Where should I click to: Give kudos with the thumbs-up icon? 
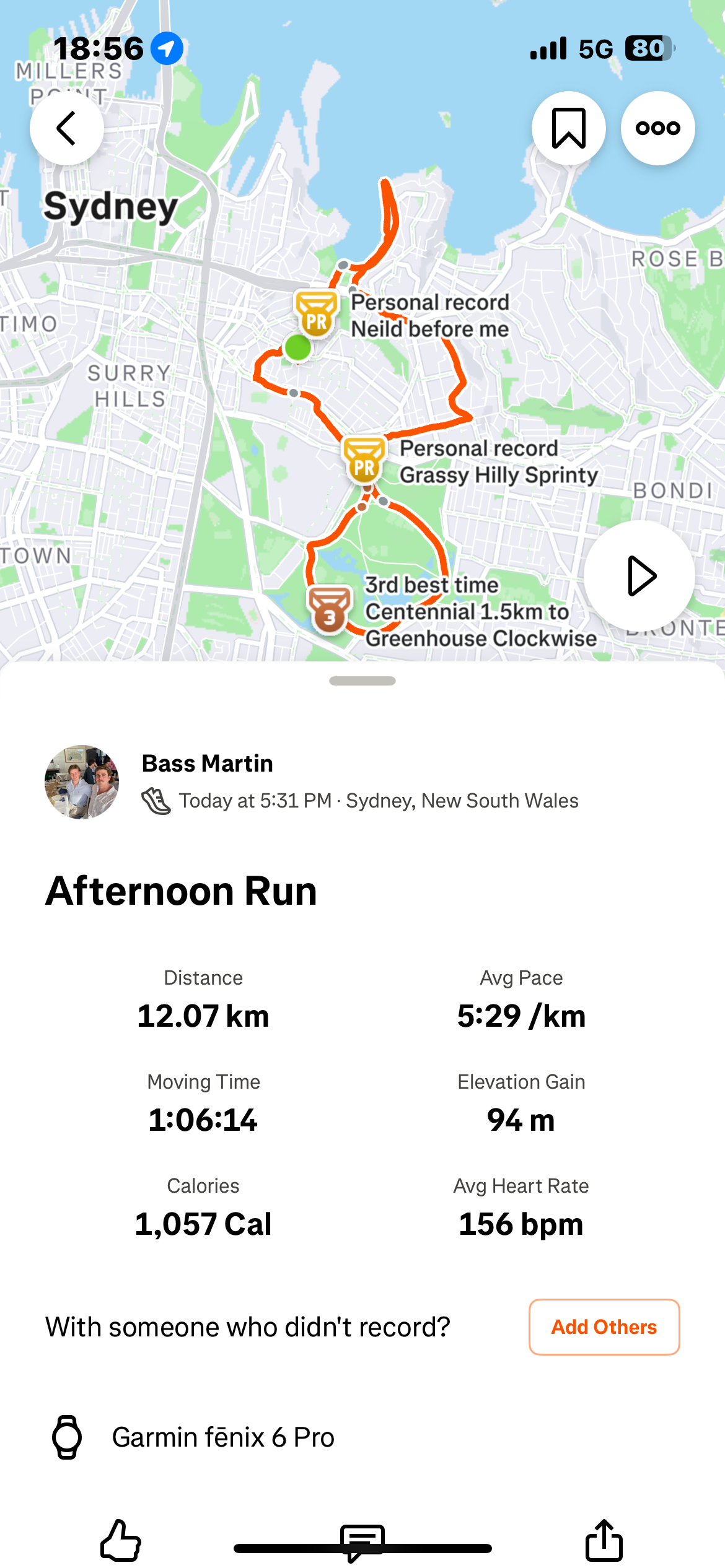[x=121, y=1540]
